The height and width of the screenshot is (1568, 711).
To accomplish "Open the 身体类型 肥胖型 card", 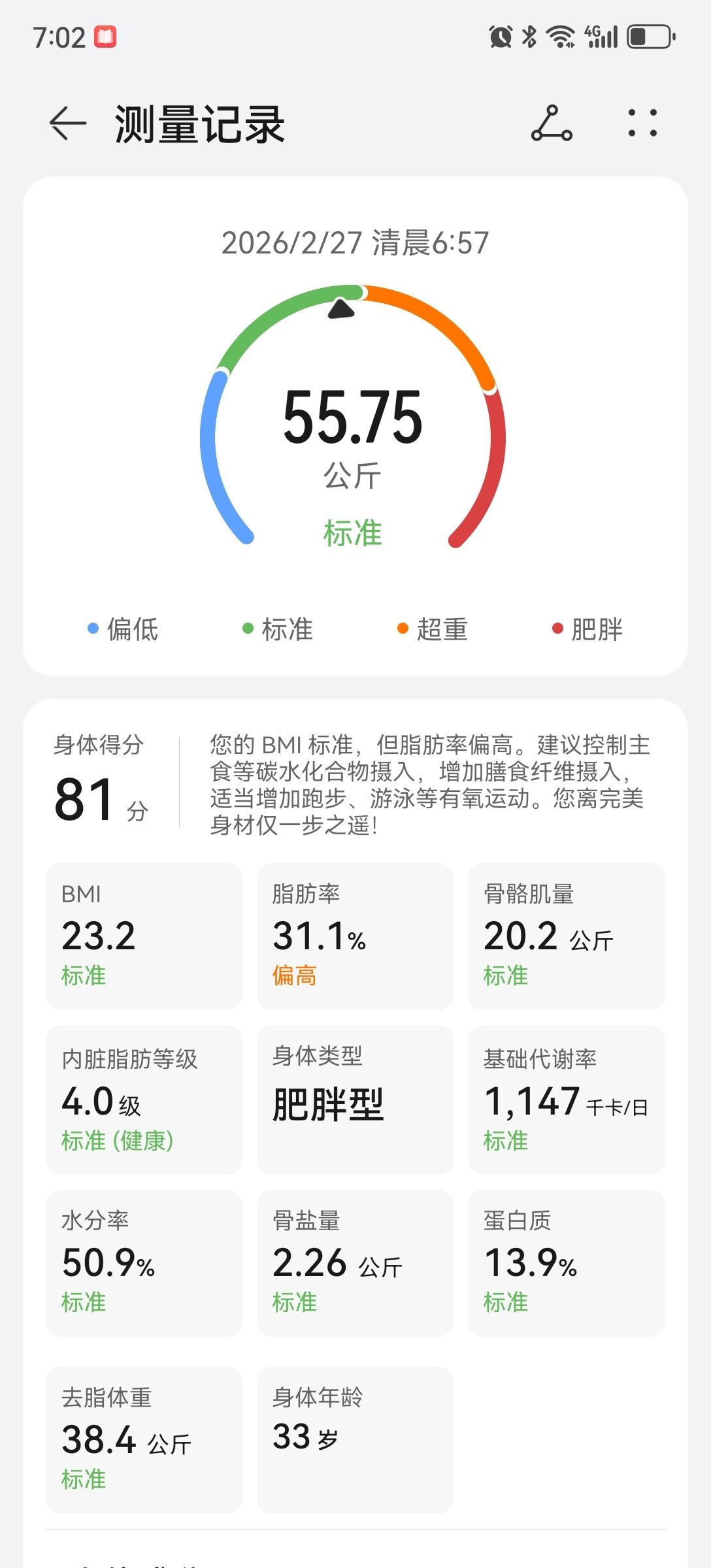I will [x=355, y=1099].
